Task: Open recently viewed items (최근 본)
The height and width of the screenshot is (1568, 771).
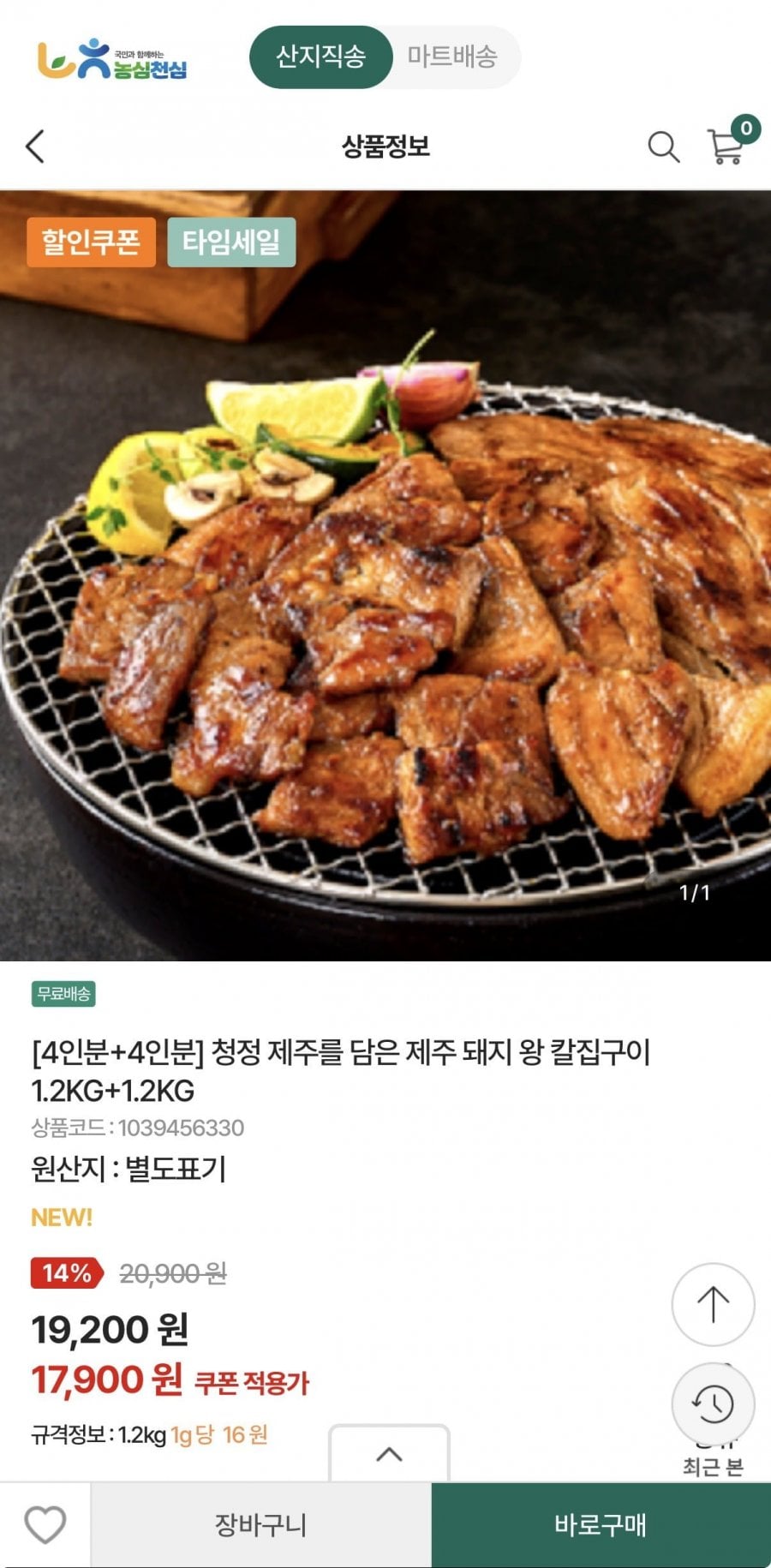Action: click(x=713, y=1407)
